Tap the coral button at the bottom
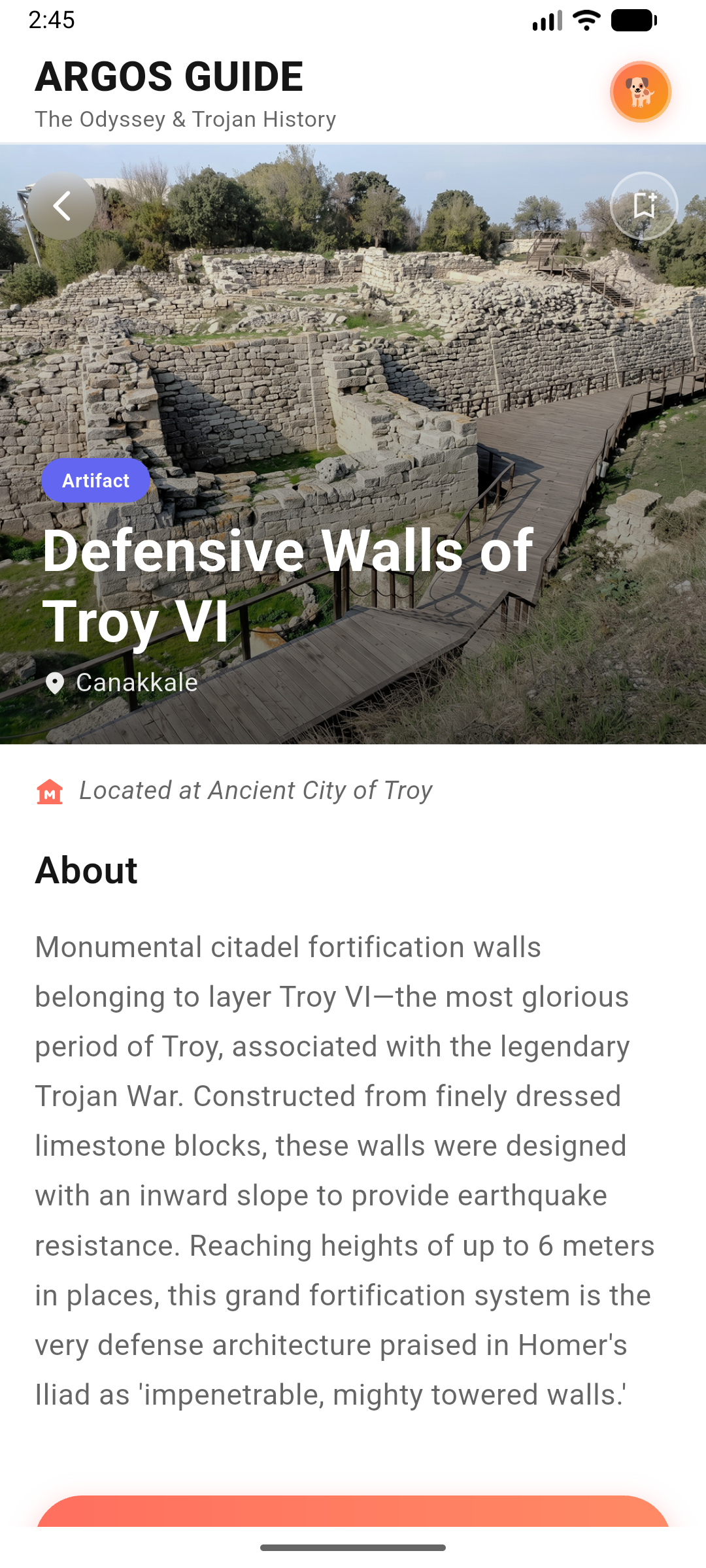Screen dimensions: 706x1568 pyautogui.click(x=353, y=1511)
